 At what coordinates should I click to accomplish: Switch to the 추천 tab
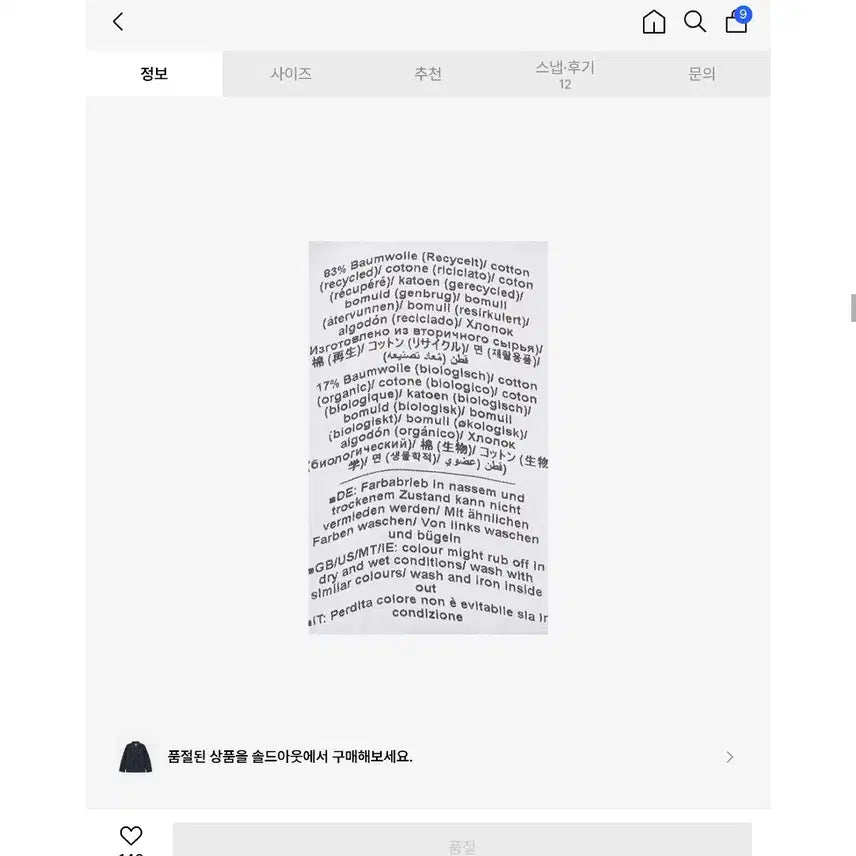tap(428, 74)
